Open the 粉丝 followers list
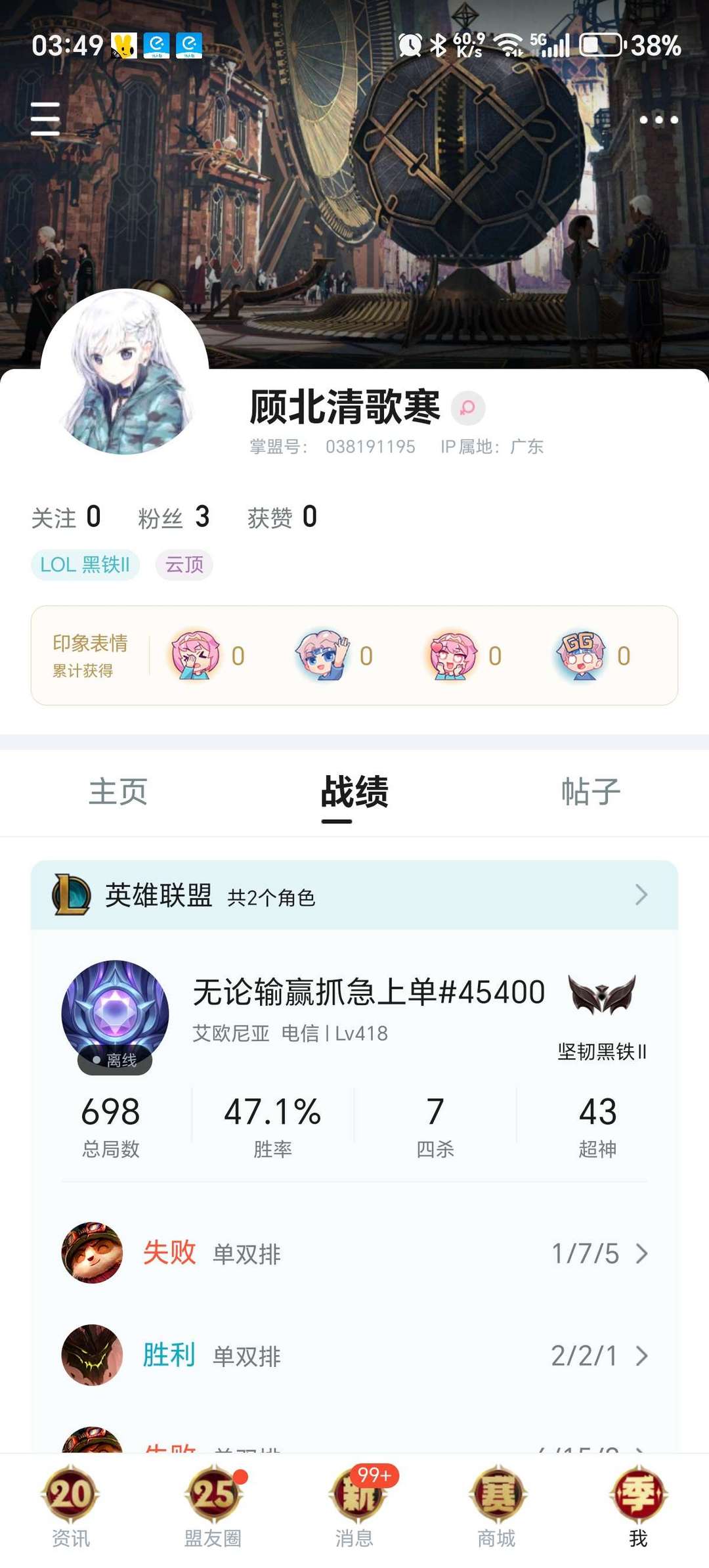Viewport: 709px width, 1568px height. tap(174, 517)
